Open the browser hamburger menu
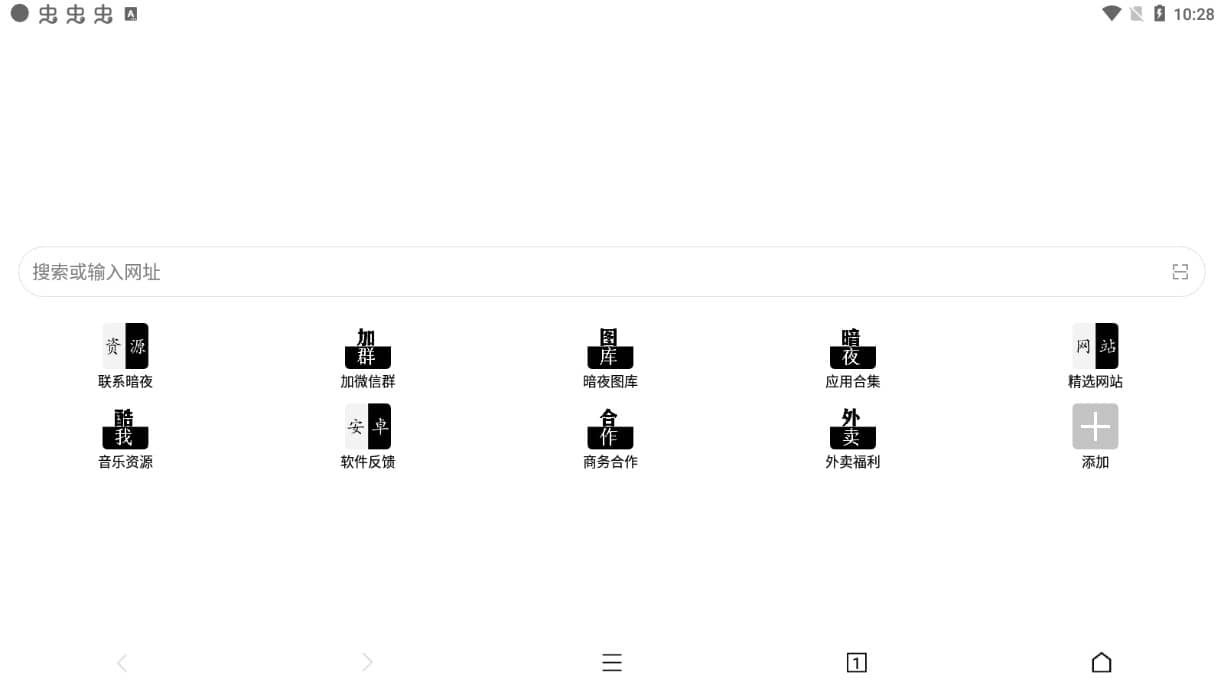This screenshot has height=689, width=1224. point(612,662)
